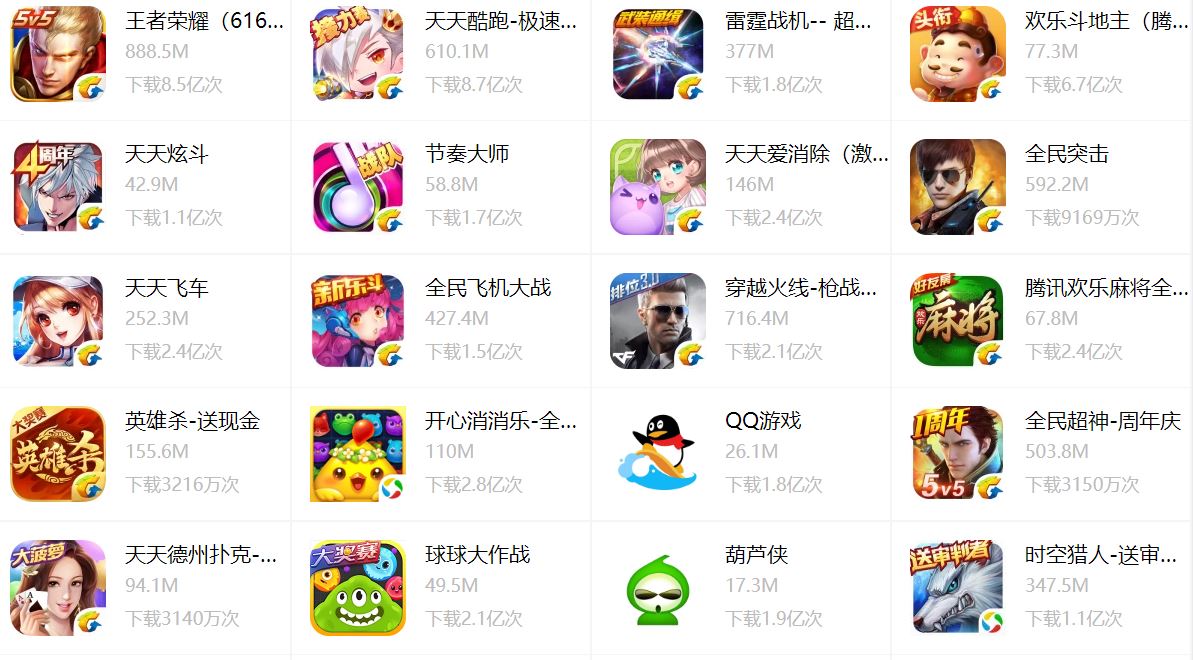Open 开心消消乐 game details
Screen dimensions: 1193x660
click(x=358, y=454)
